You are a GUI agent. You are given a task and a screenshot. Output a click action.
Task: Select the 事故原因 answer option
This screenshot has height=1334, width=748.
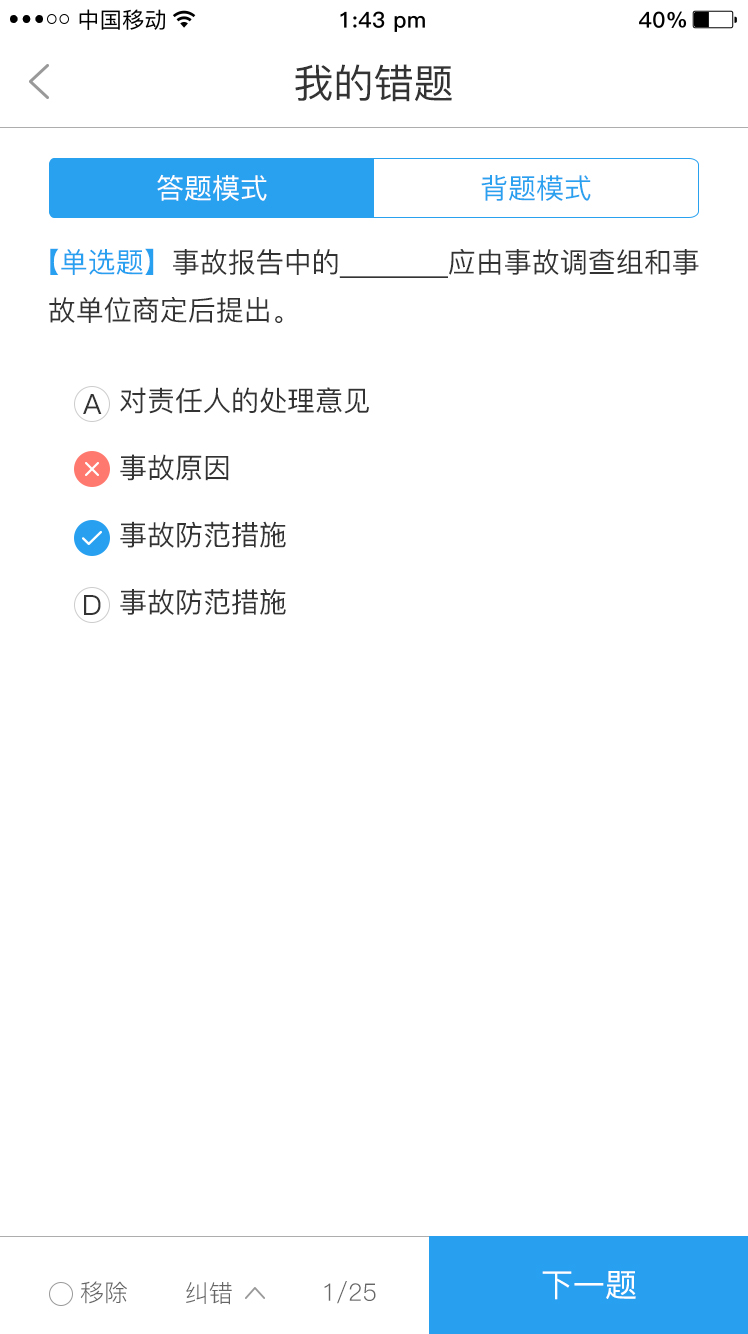(153, 469)
